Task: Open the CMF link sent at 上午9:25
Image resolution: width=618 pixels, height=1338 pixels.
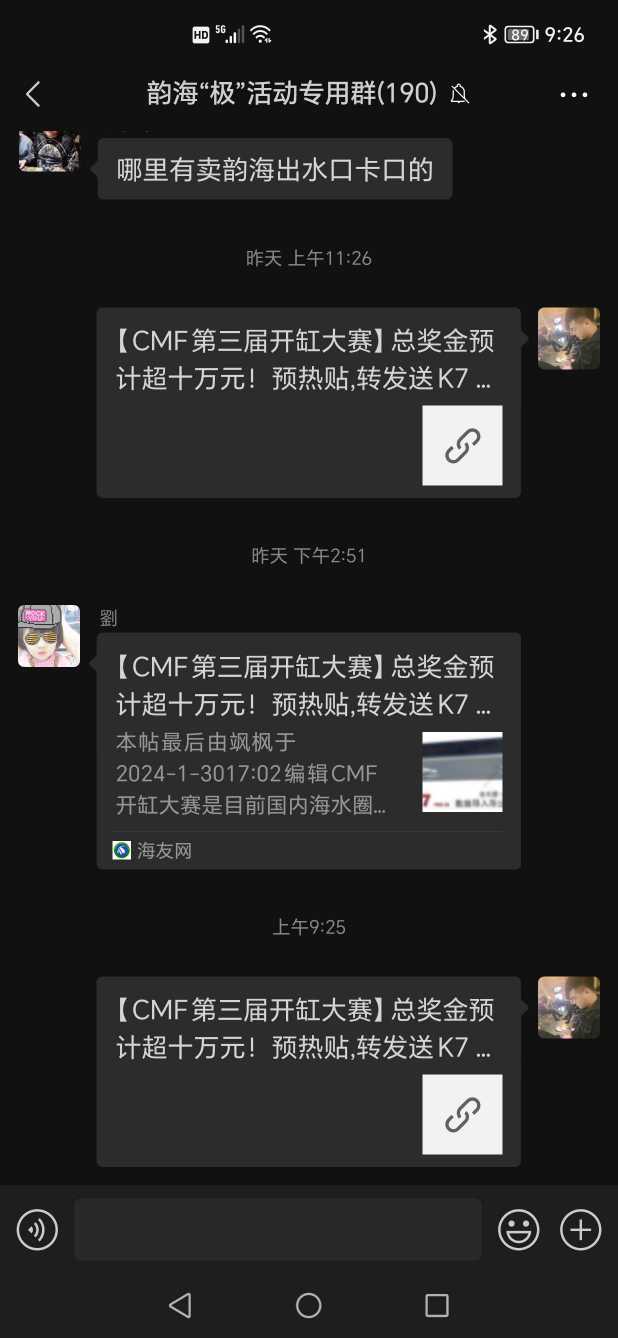Action: point(308,1070)
